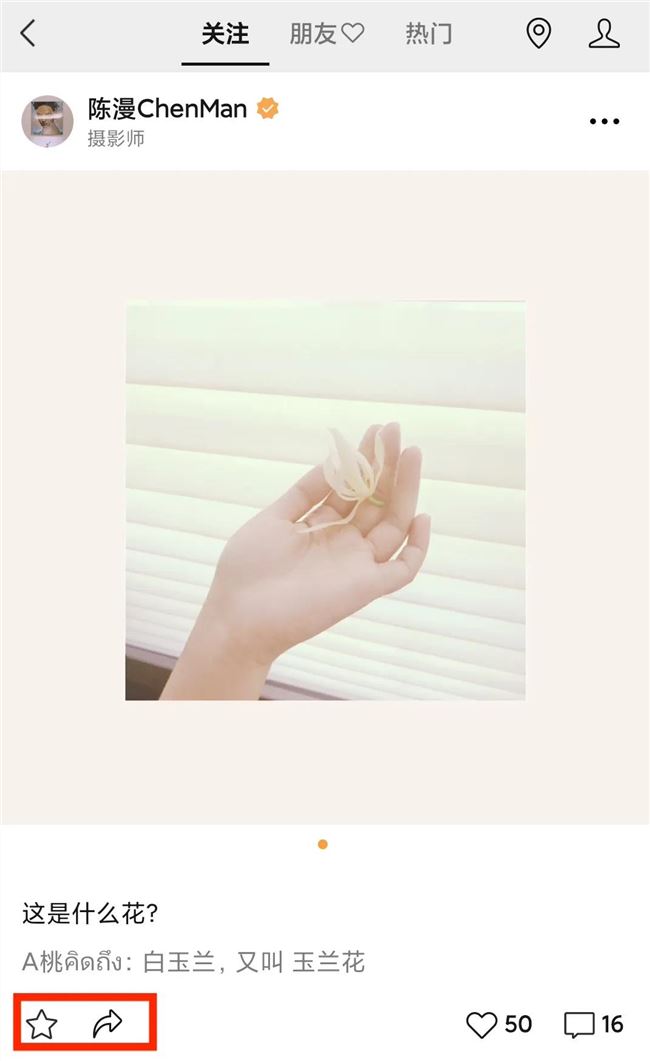650x1061 pixels.
Task: Open 陈漫ChenMan's profile avatar
Action: (47, 122)
